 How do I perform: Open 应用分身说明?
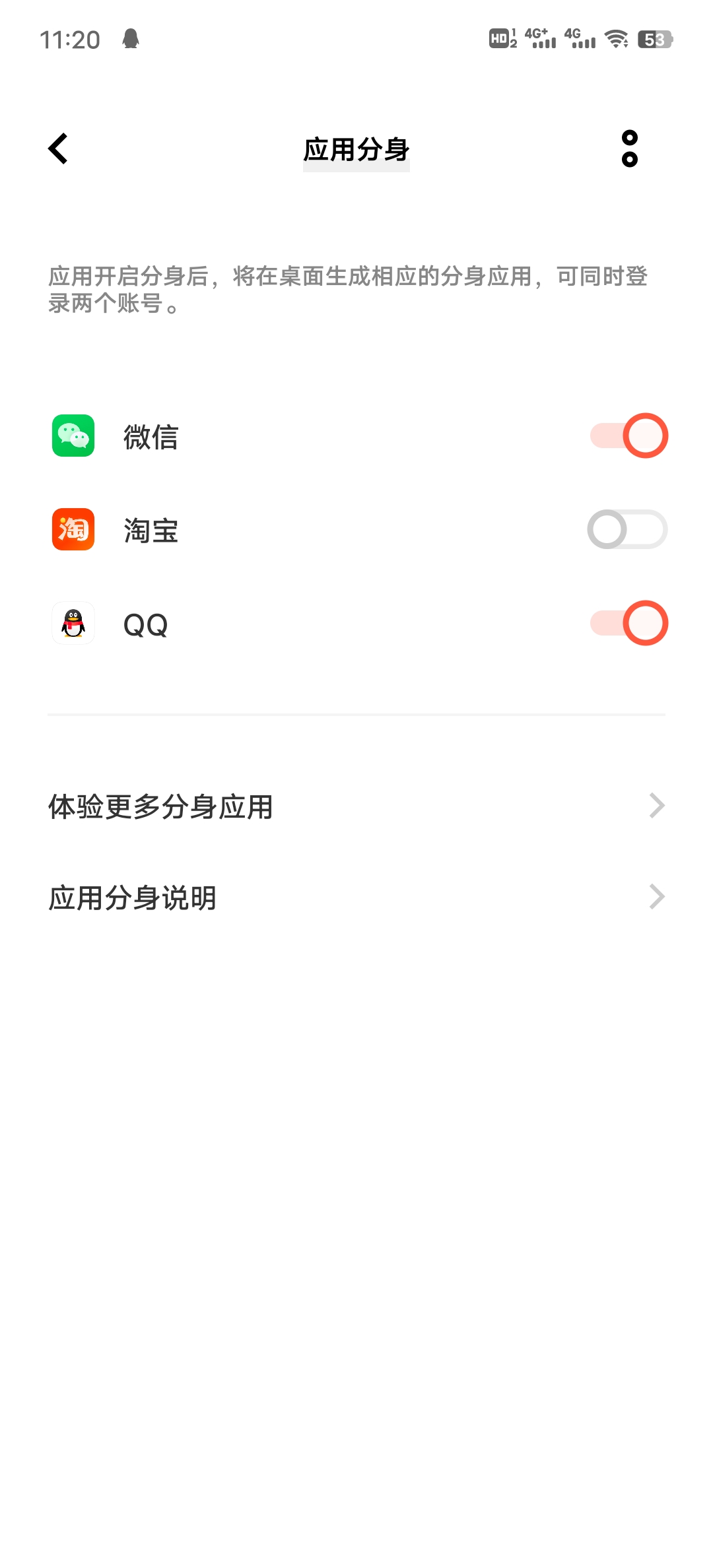356,898
